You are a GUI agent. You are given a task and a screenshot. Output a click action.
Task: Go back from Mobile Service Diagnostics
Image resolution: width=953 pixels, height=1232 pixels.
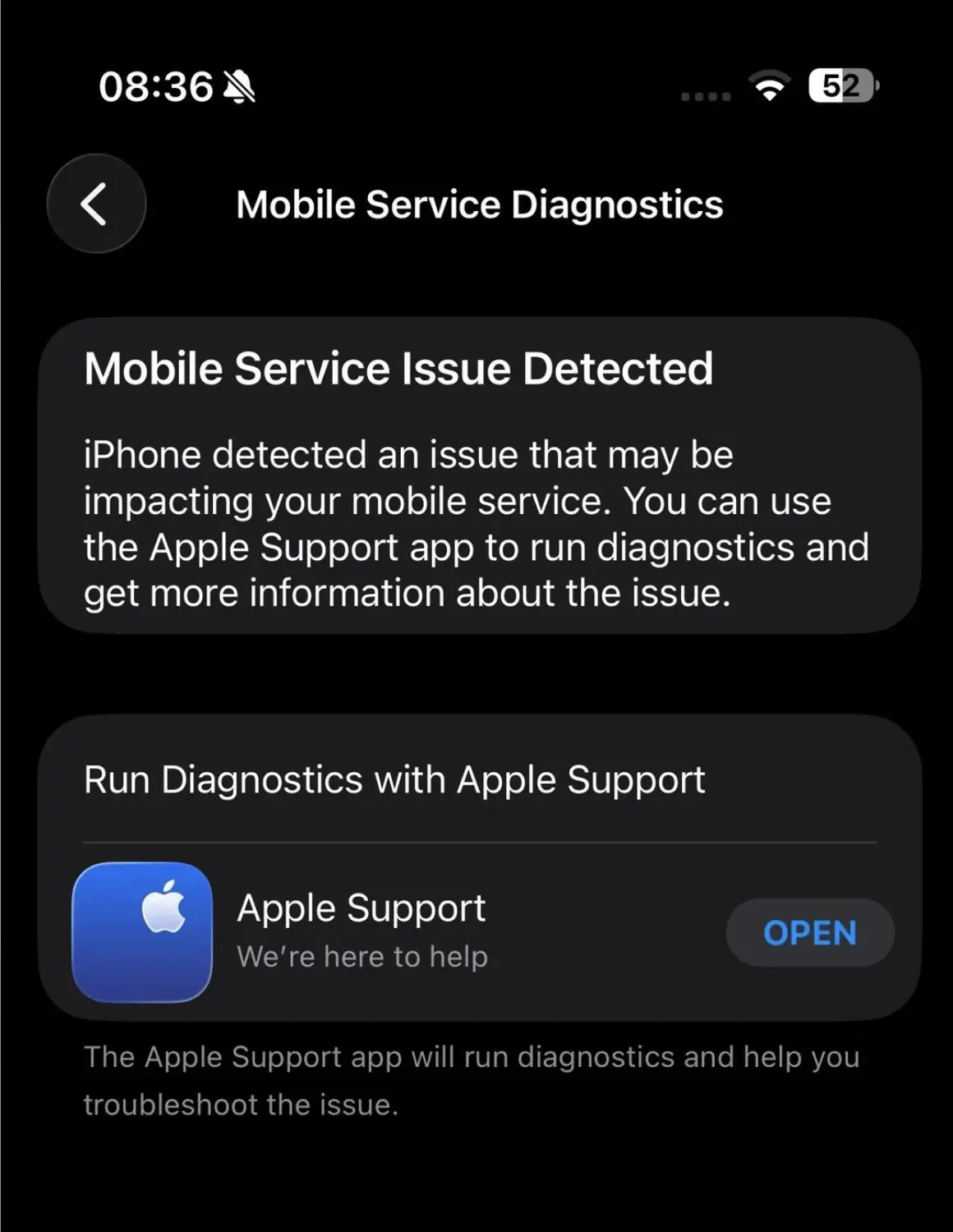point(96,204)
